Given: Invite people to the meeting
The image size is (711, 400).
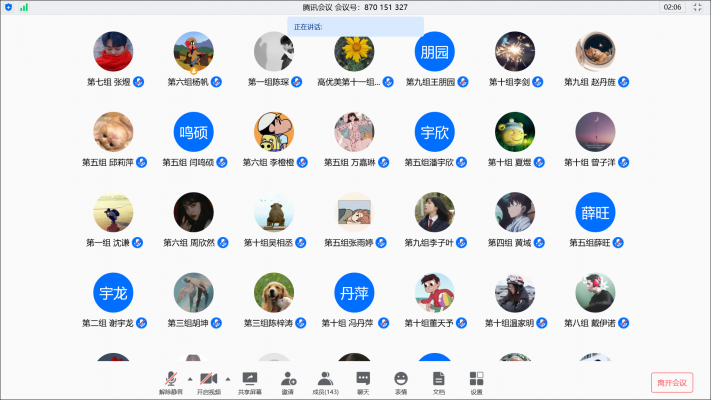Looking at the screenshot, I should click(288, 381).
